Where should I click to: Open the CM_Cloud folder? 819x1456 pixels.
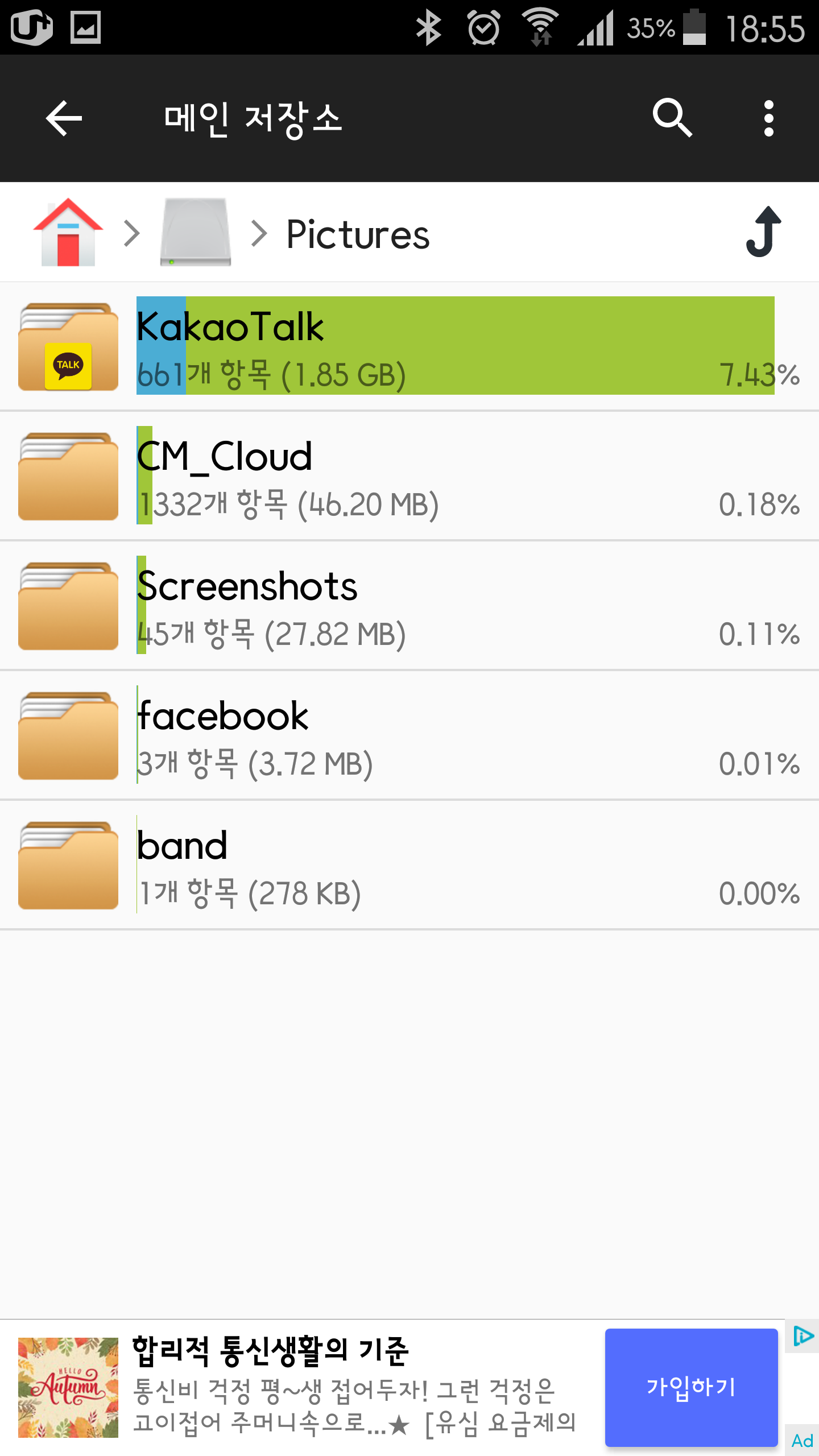tap(409, 475)
